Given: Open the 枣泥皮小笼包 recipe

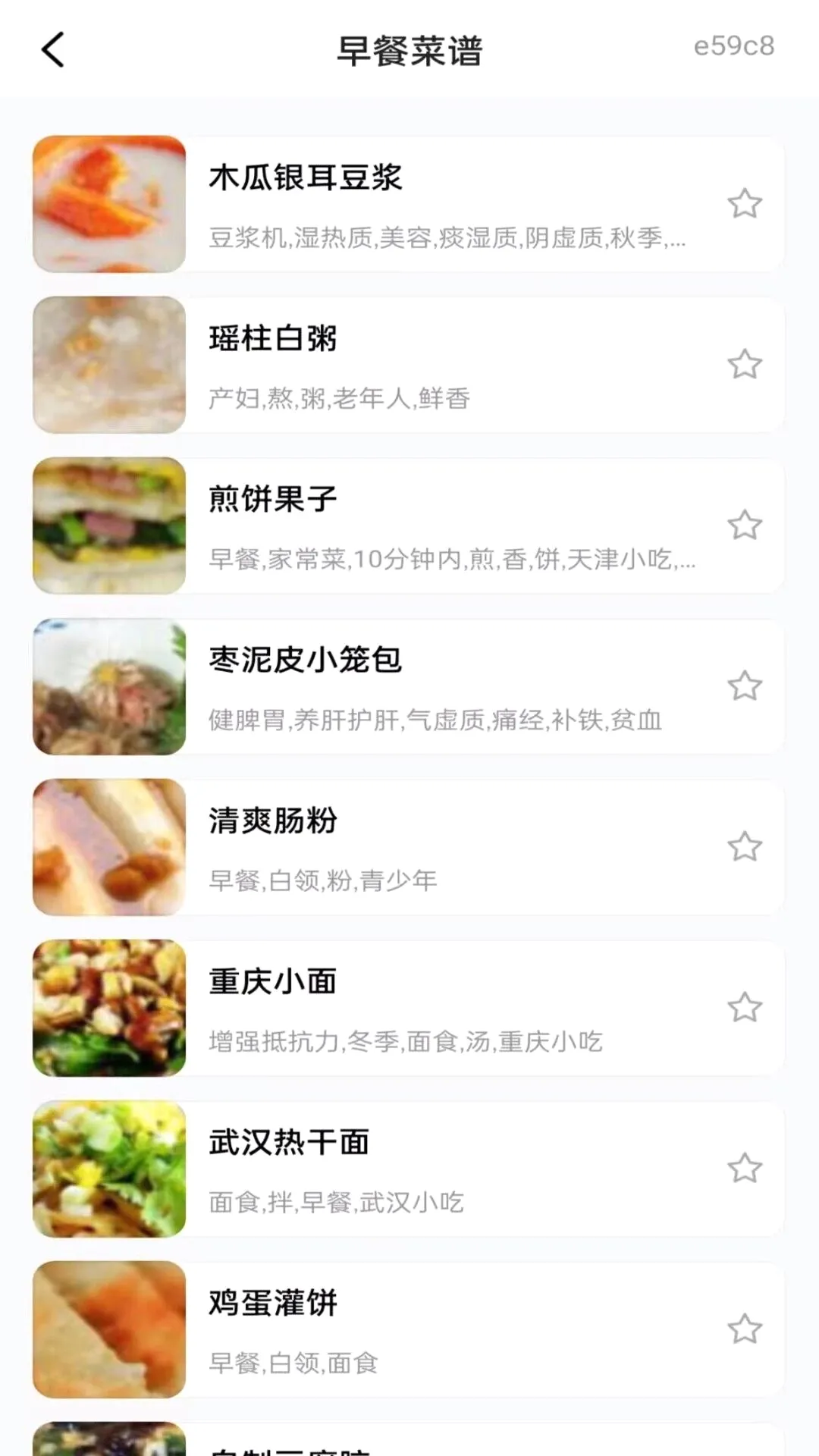Looking at the screenshot, I should (x=409, y=686).
